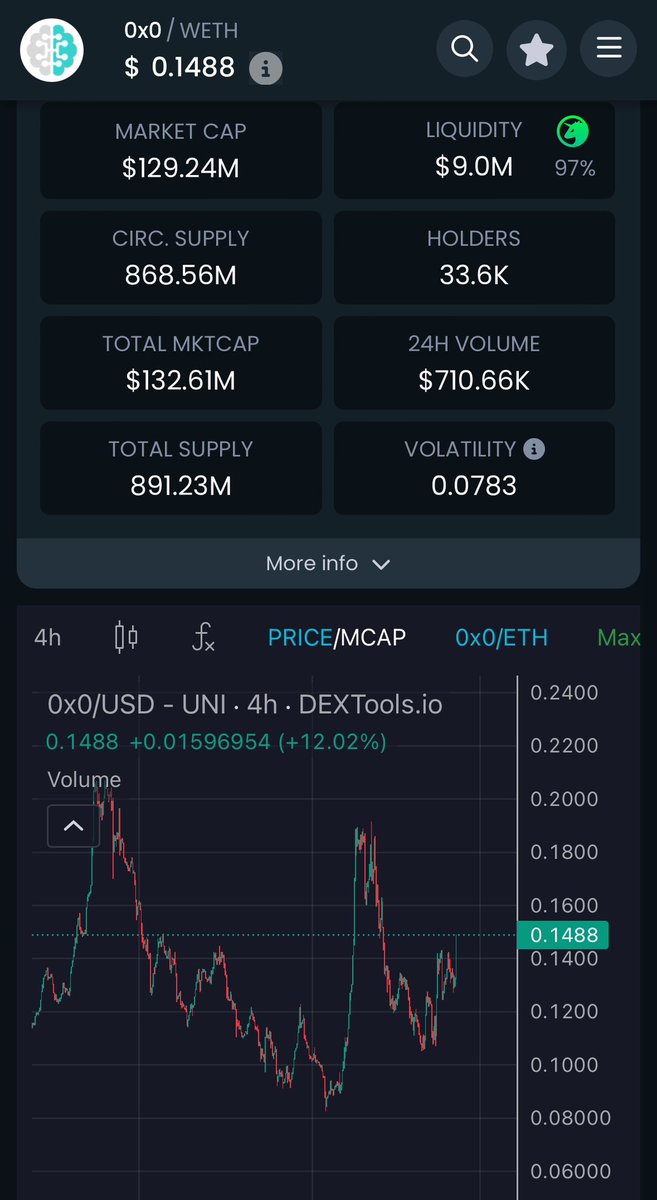Tap the info icon beside the price
Screen dimensions: 657x1200
coord(265,69)
